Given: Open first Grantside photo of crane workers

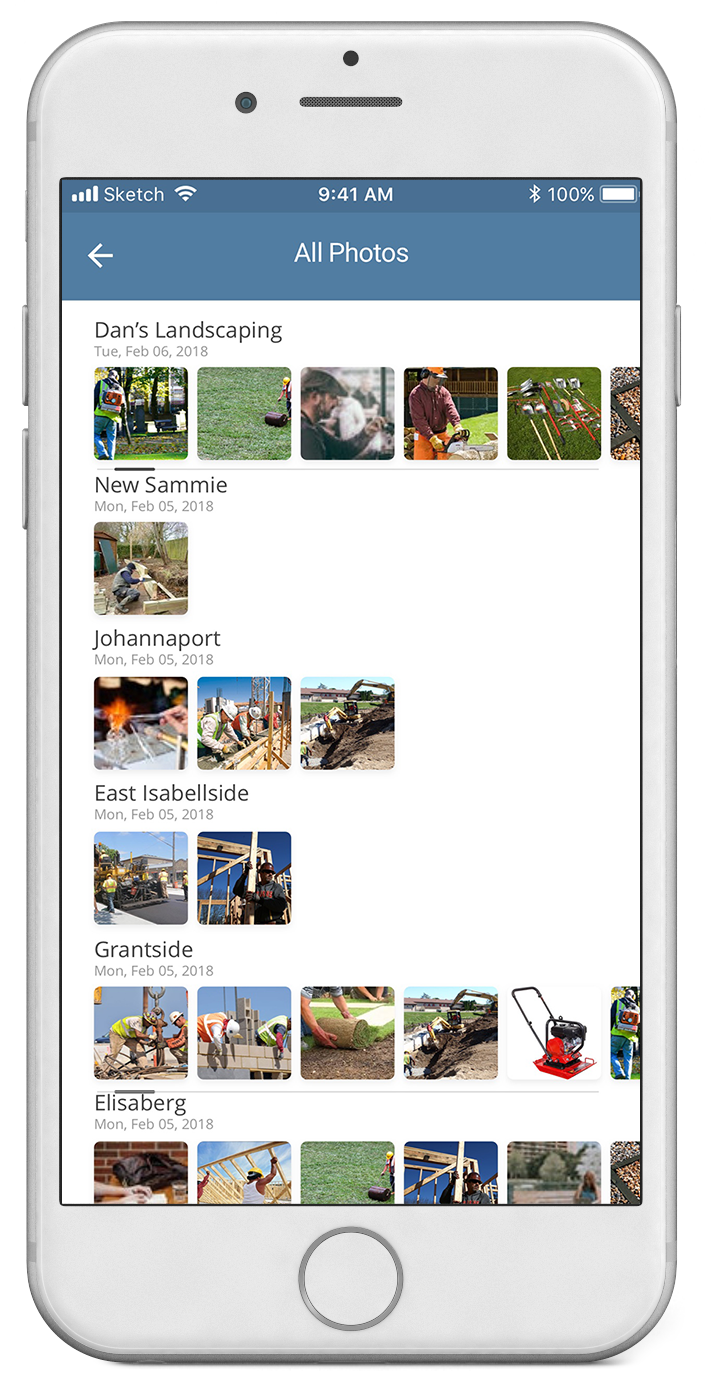Looking at the screenshot, I should (141, 1033).
